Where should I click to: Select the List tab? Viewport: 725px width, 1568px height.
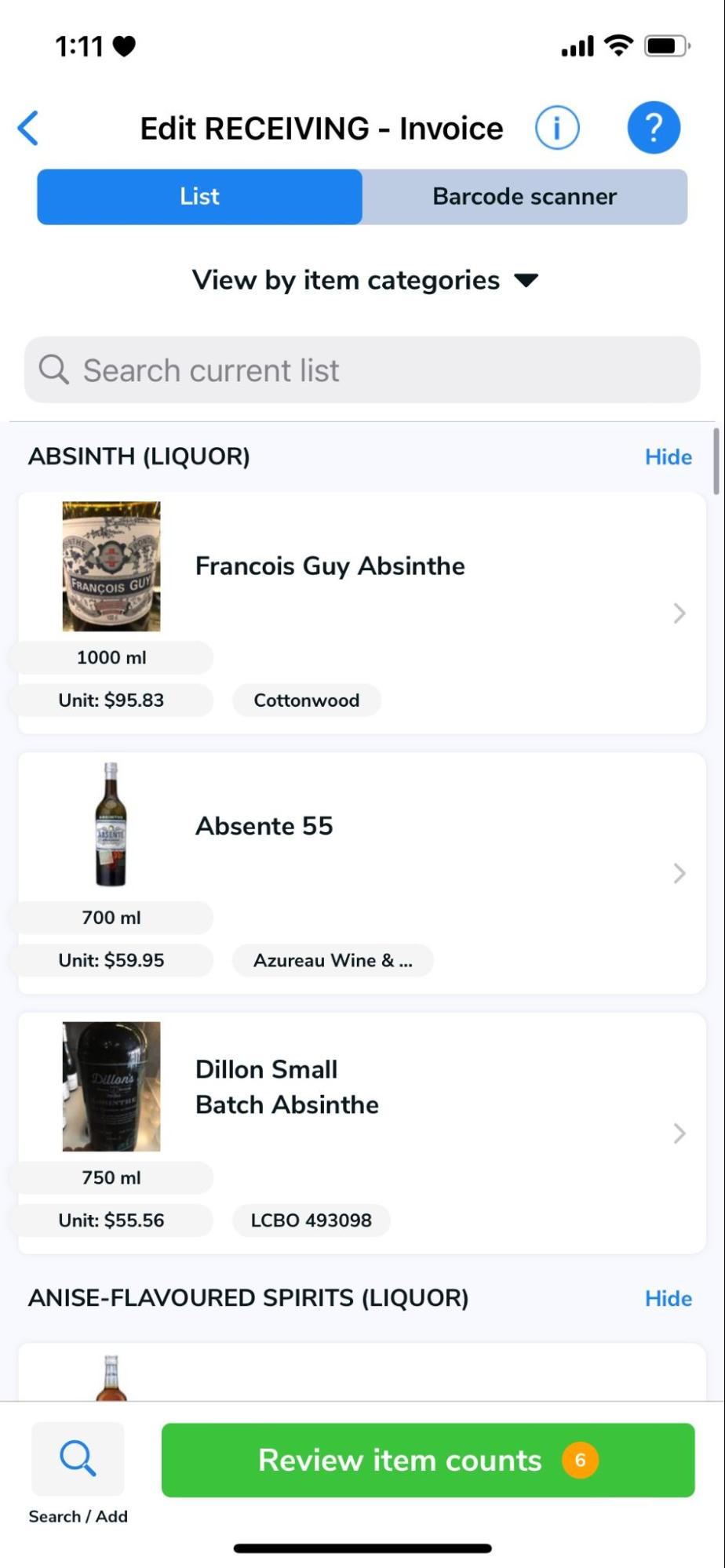pos(199,196)
